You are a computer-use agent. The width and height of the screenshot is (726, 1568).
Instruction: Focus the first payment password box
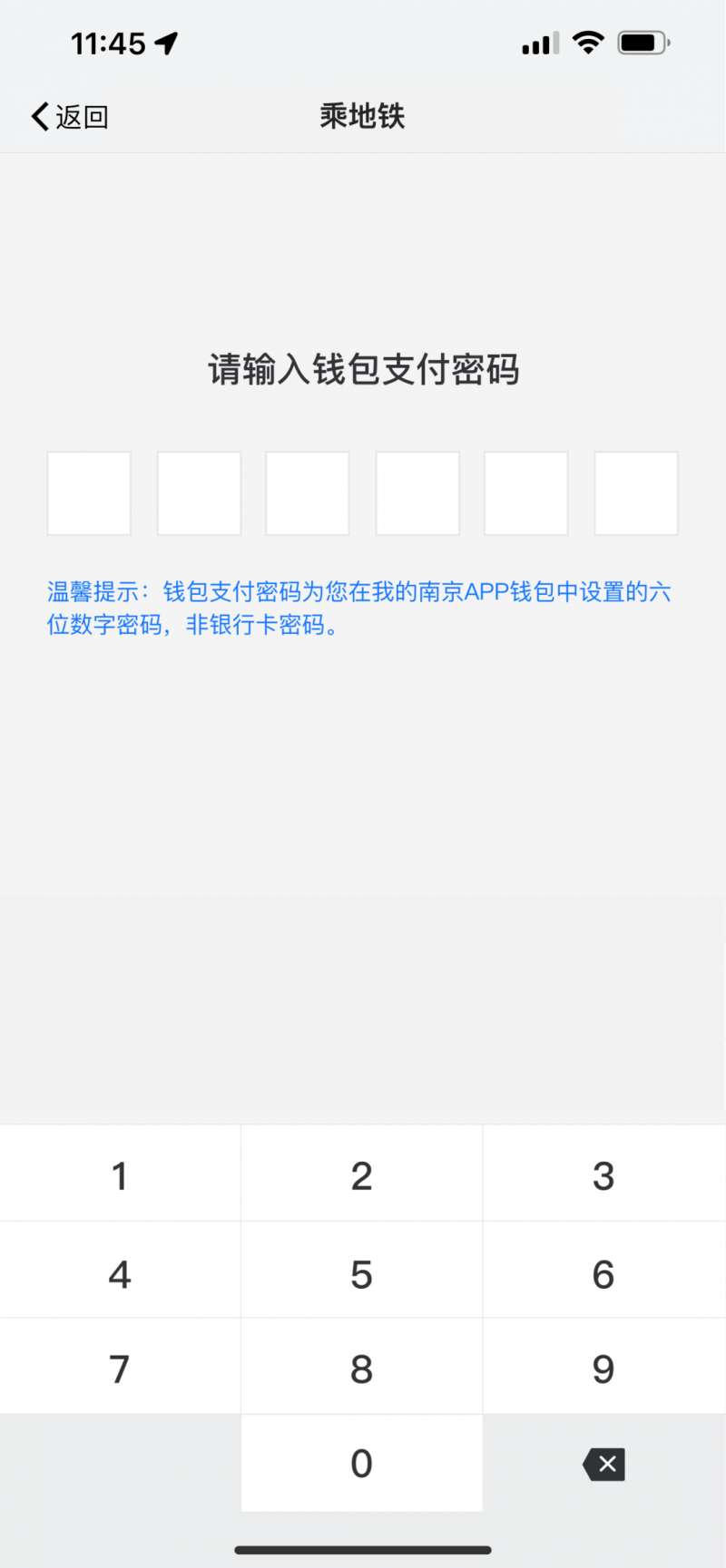[89, 493]
